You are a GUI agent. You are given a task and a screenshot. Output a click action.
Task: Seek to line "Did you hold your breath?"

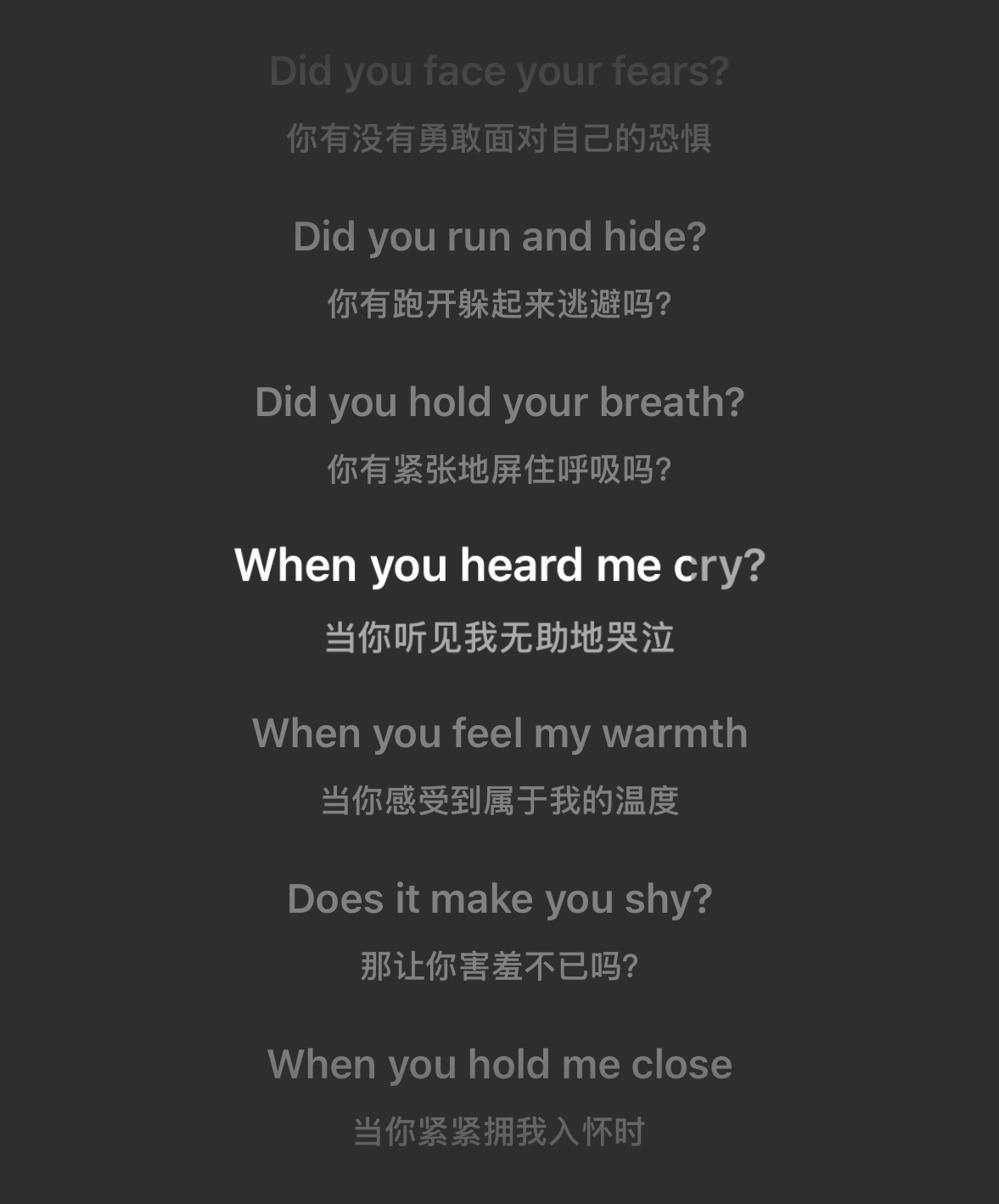click(x=499, y=402)
